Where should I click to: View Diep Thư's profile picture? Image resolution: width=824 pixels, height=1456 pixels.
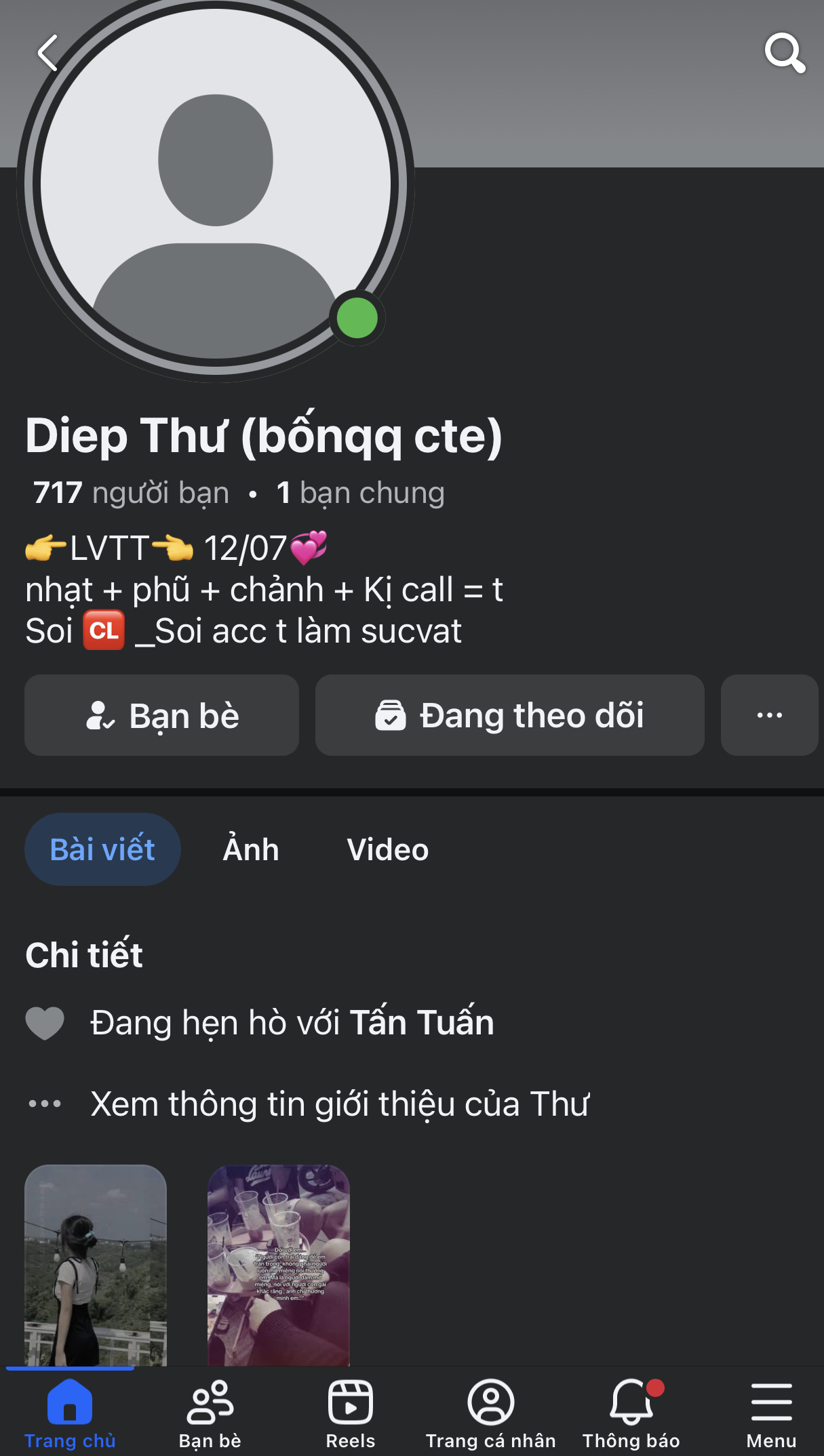pyautogui.click(x=216, y=183)
